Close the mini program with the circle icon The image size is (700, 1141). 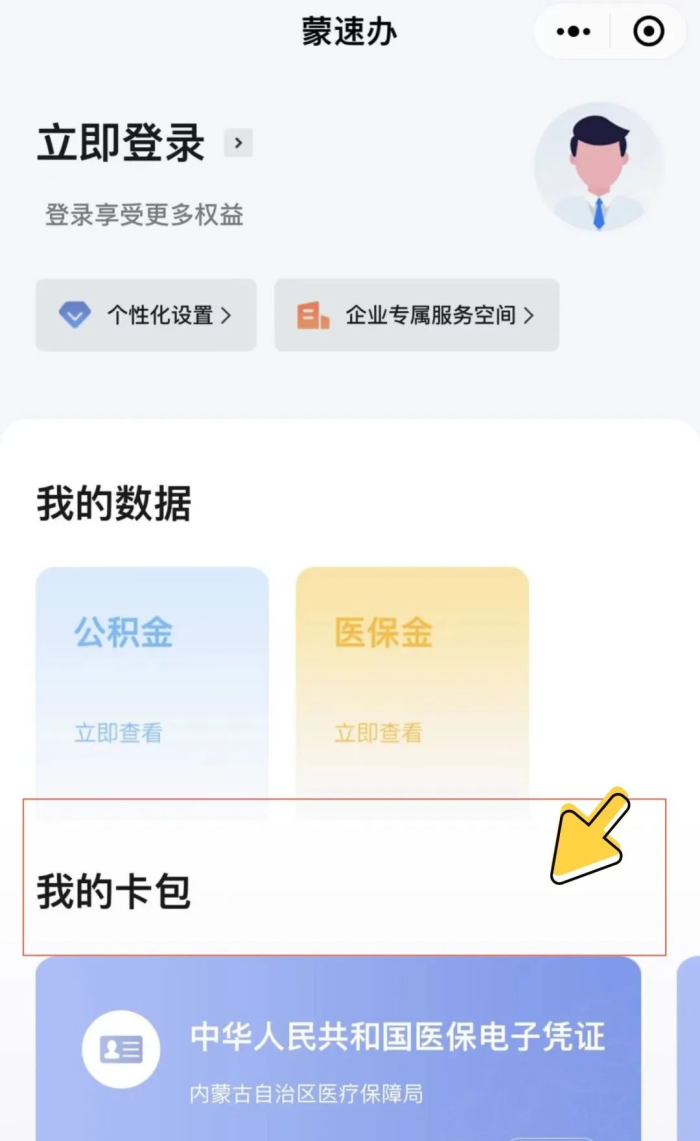coord(648,31)
